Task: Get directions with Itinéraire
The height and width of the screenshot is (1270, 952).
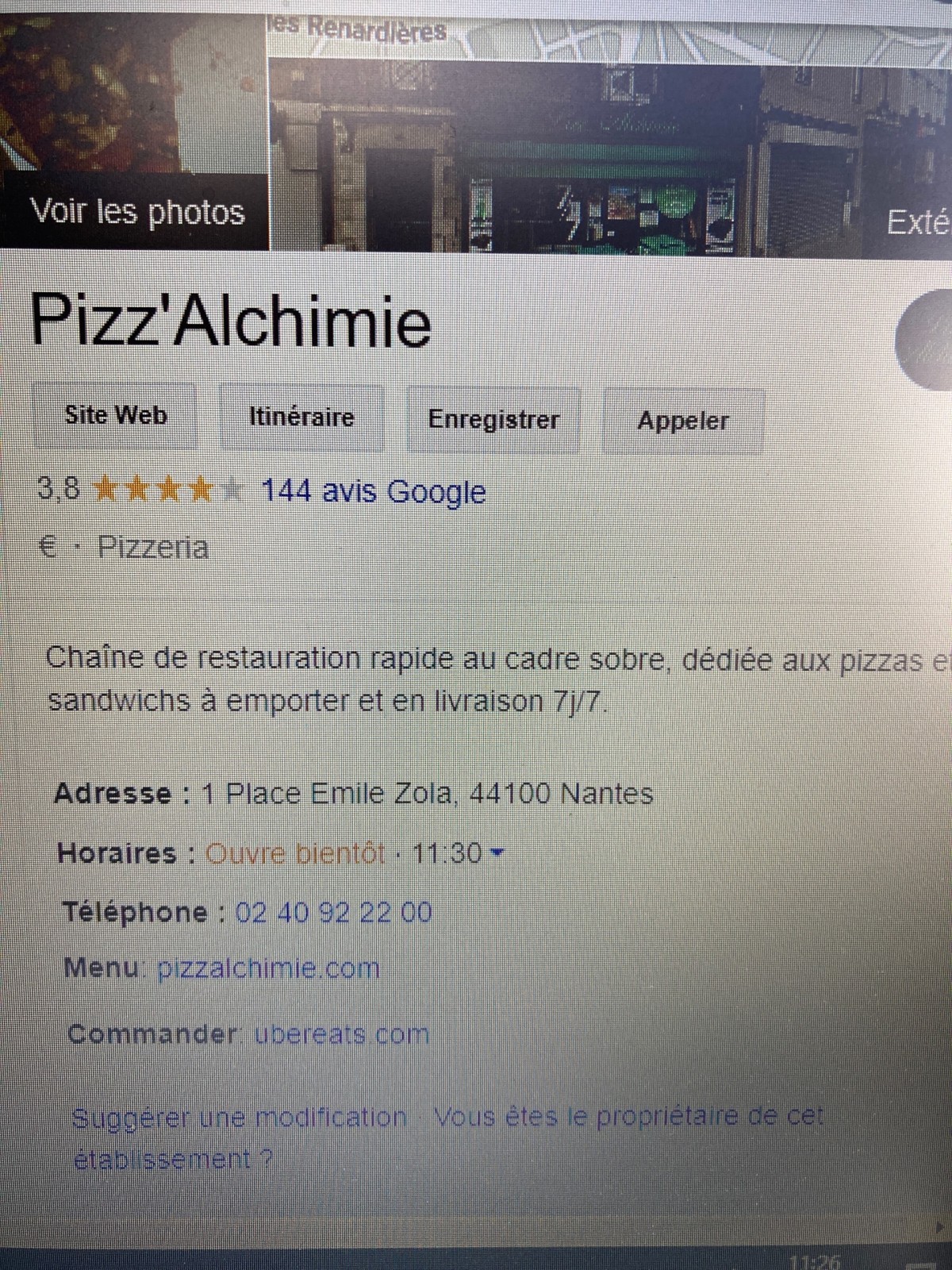Action: [x=301, y=418]
